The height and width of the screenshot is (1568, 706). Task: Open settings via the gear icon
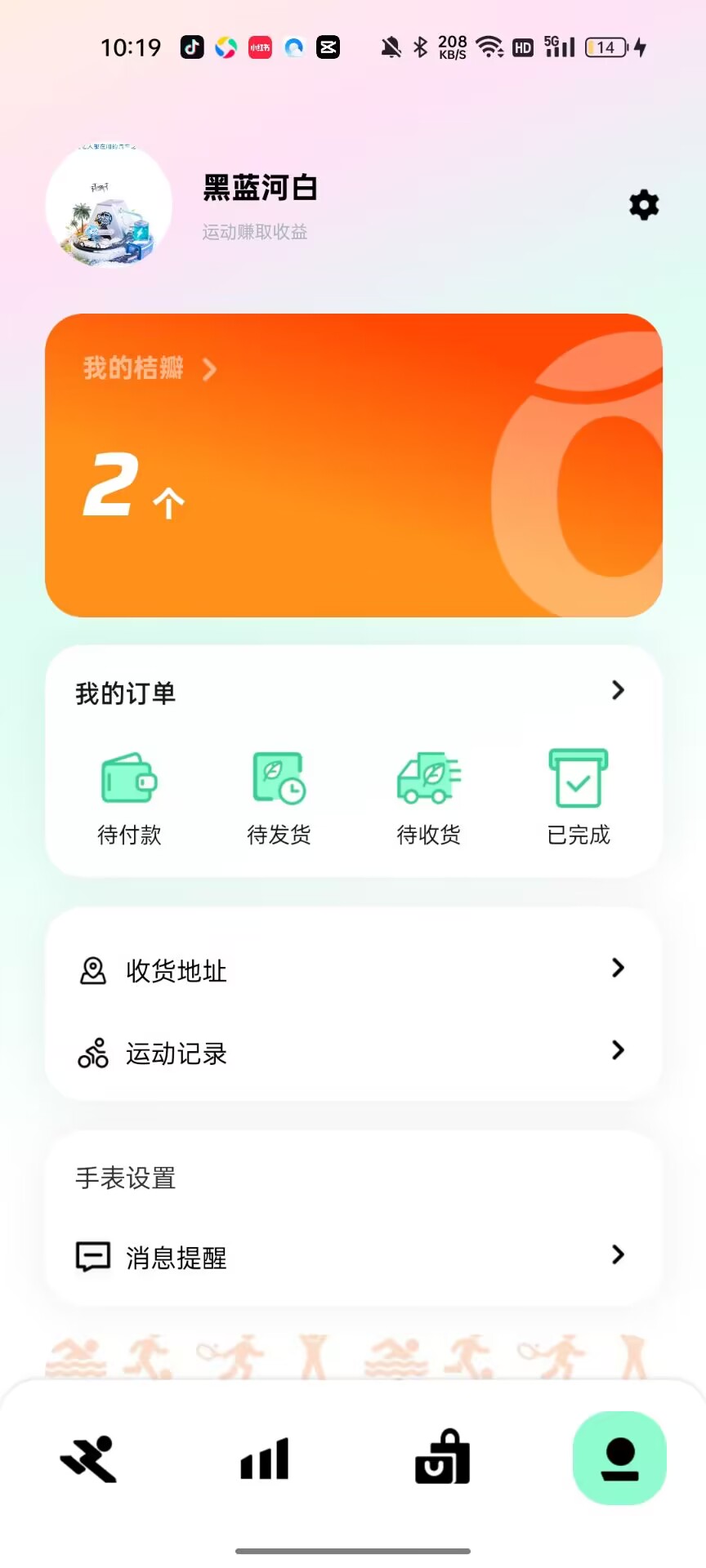[x=644, y=205]
